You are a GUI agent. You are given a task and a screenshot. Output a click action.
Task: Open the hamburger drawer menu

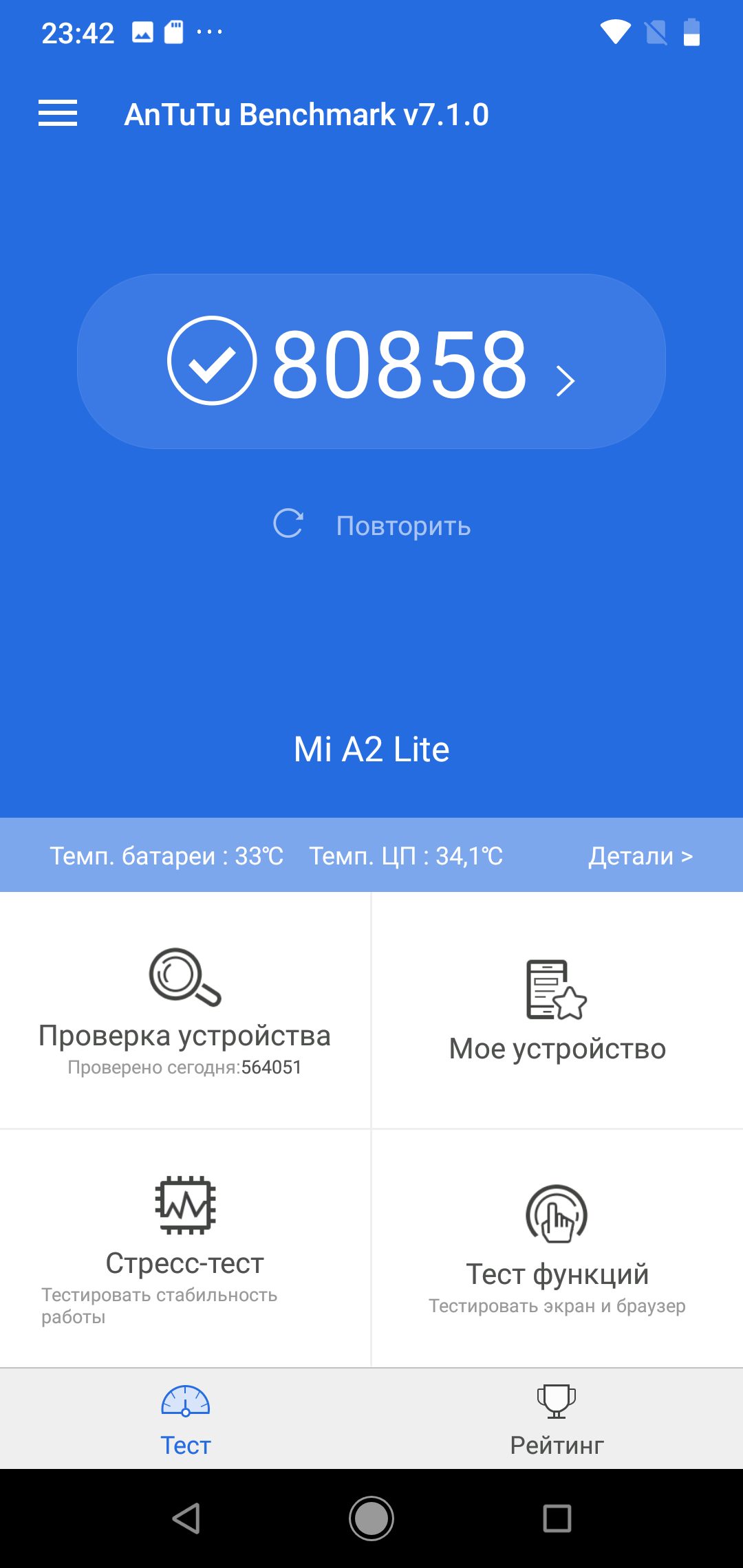coord(58,113)
